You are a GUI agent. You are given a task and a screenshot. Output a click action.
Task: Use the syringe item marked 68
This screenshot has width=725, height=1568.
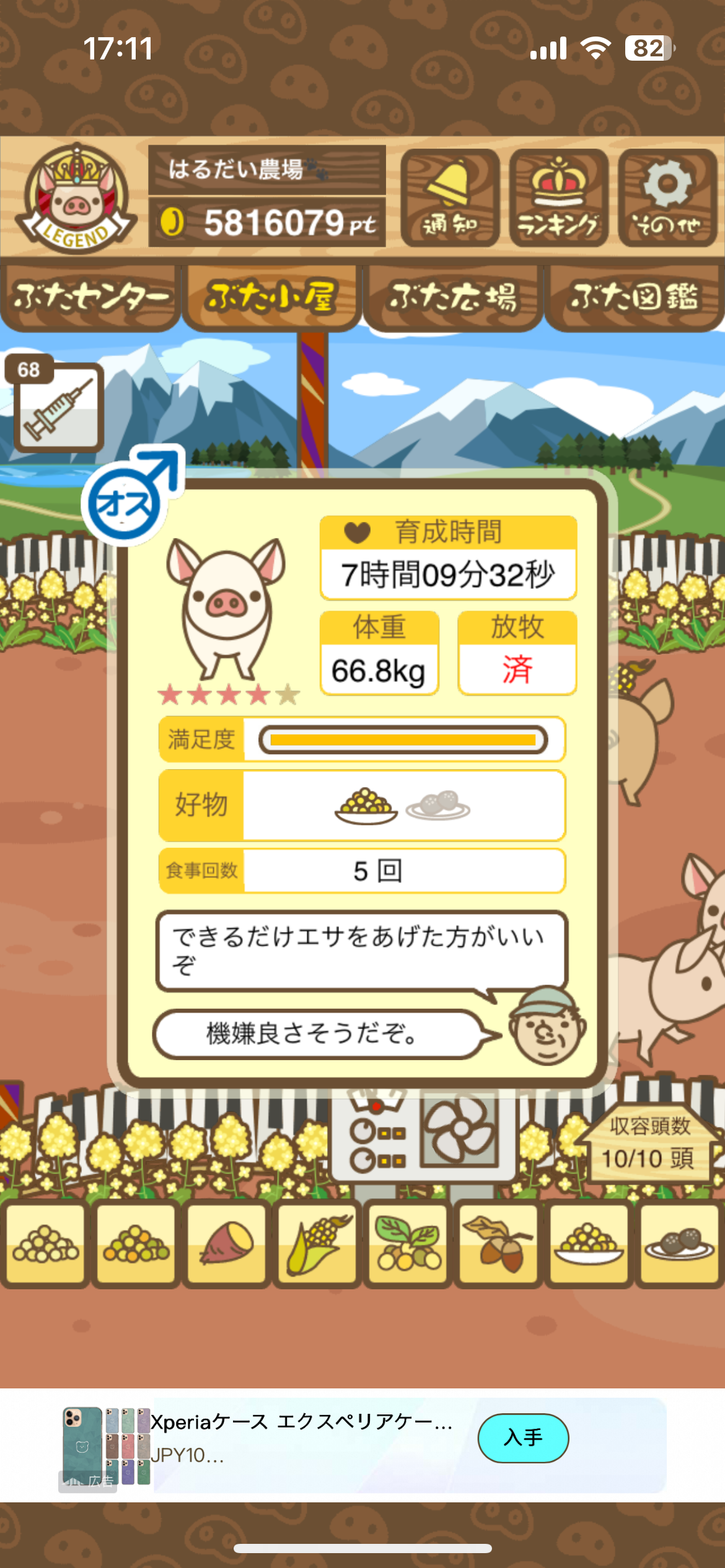[58, 406]
